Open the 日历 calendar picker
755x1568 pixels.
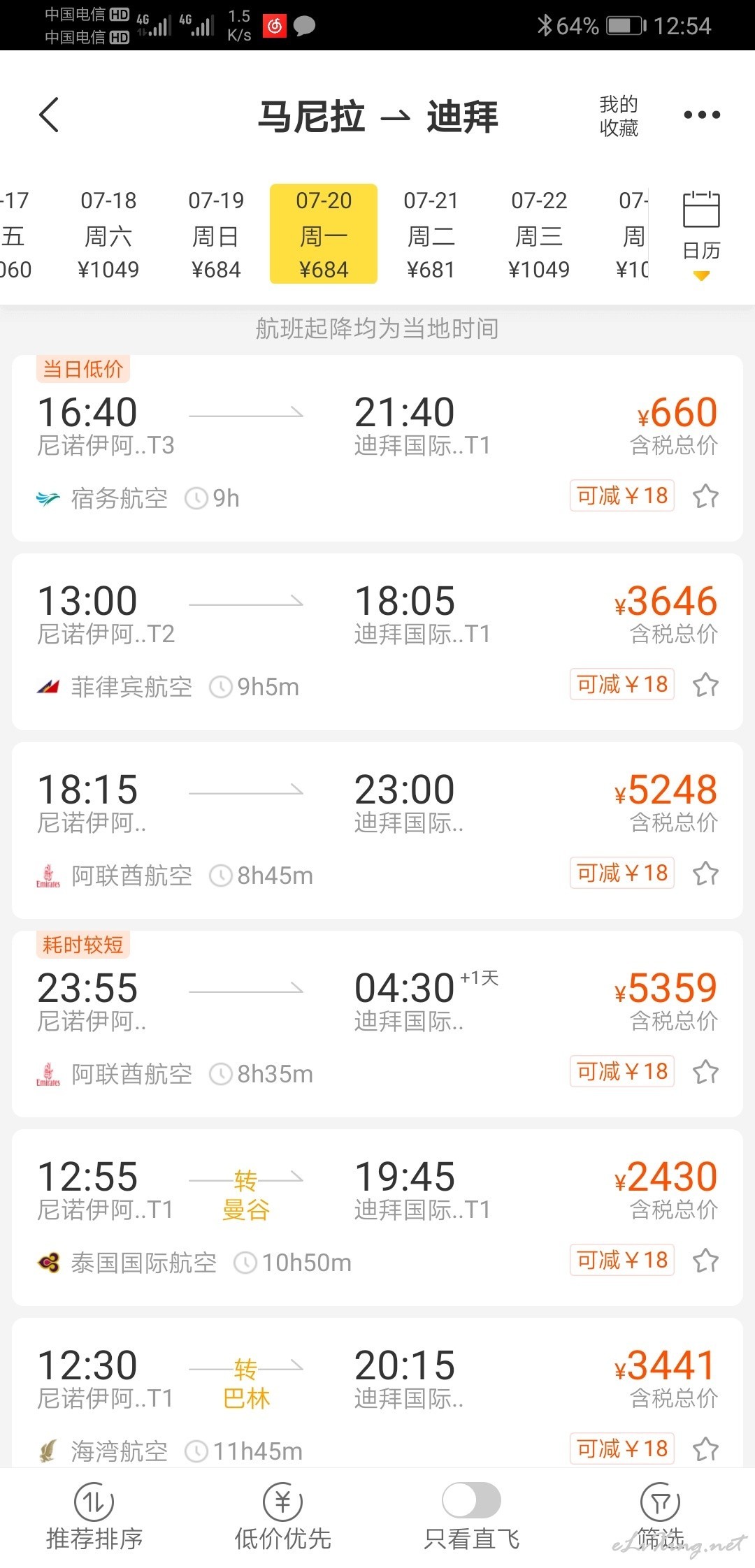click(701, 235)
